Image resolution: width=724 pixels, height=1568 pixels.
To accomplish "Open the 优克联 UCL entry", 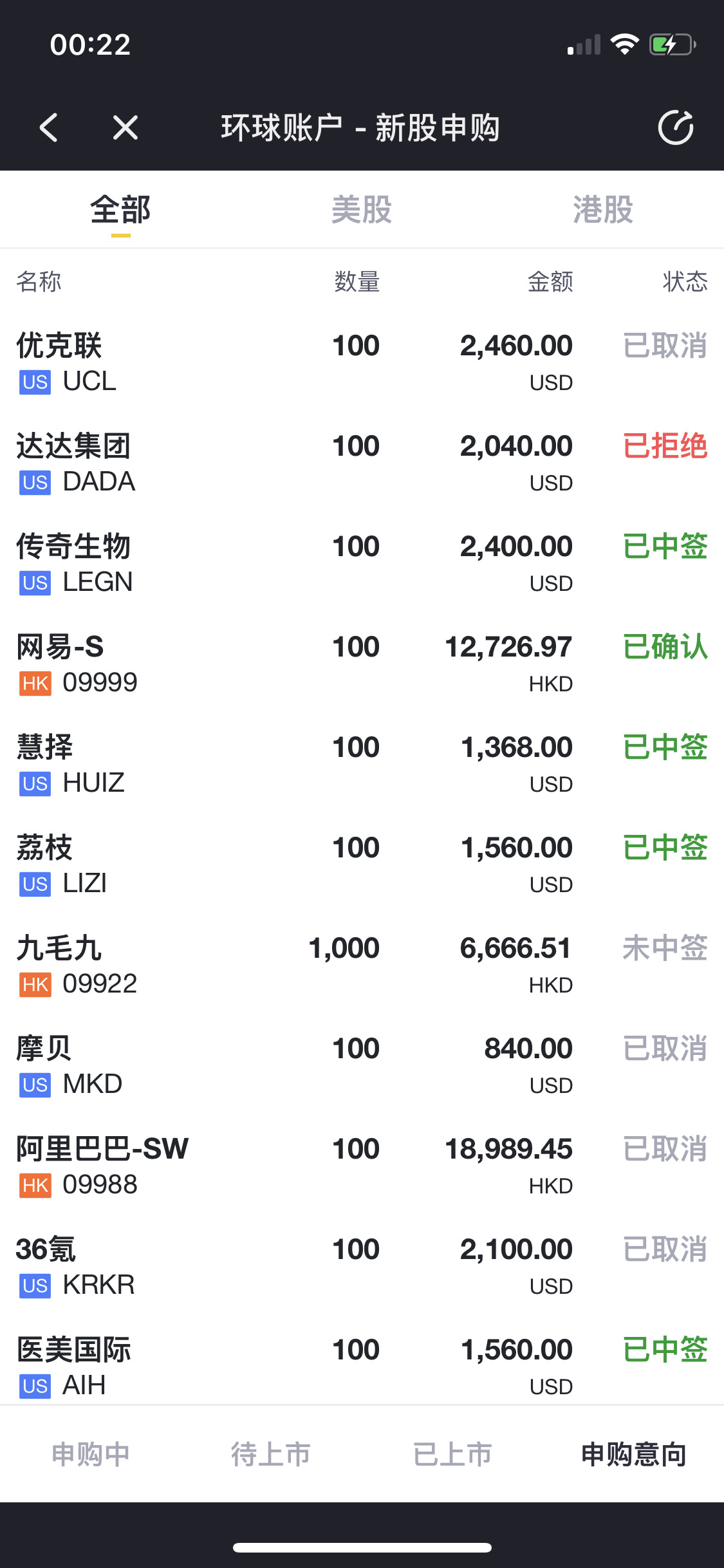I will [362, 363].
